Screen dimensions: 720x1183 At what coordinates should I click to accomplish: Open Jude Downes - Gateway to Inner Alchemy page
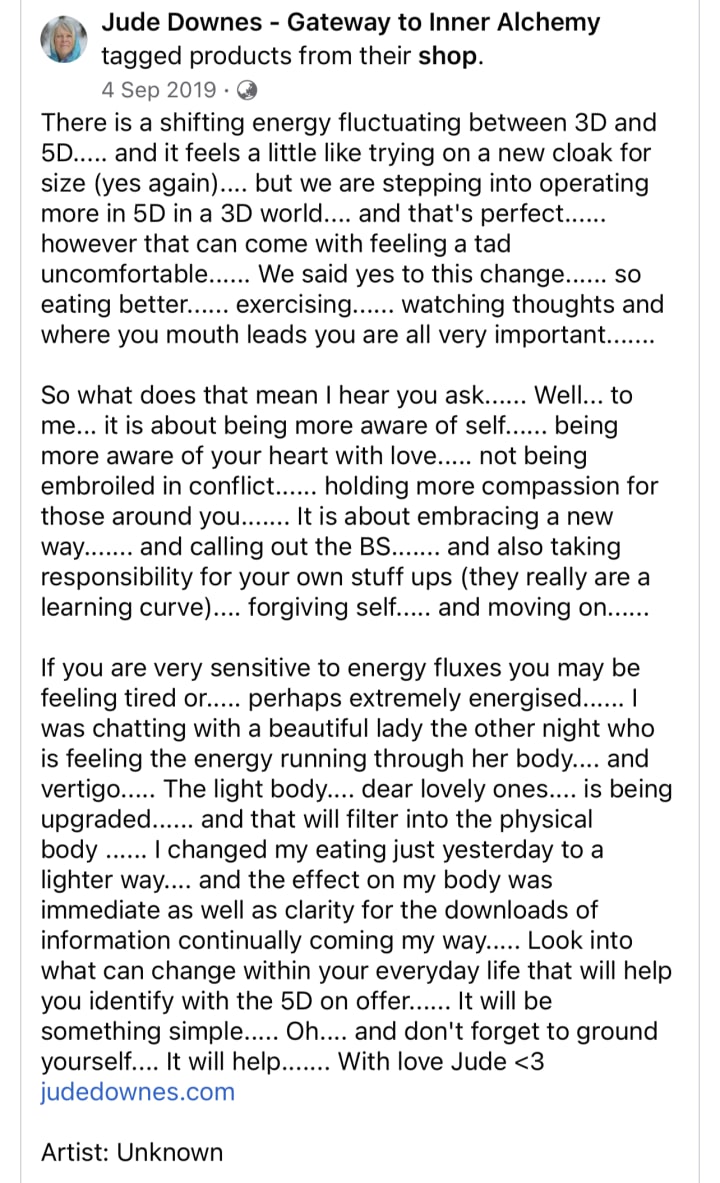[x=351, y=22]
